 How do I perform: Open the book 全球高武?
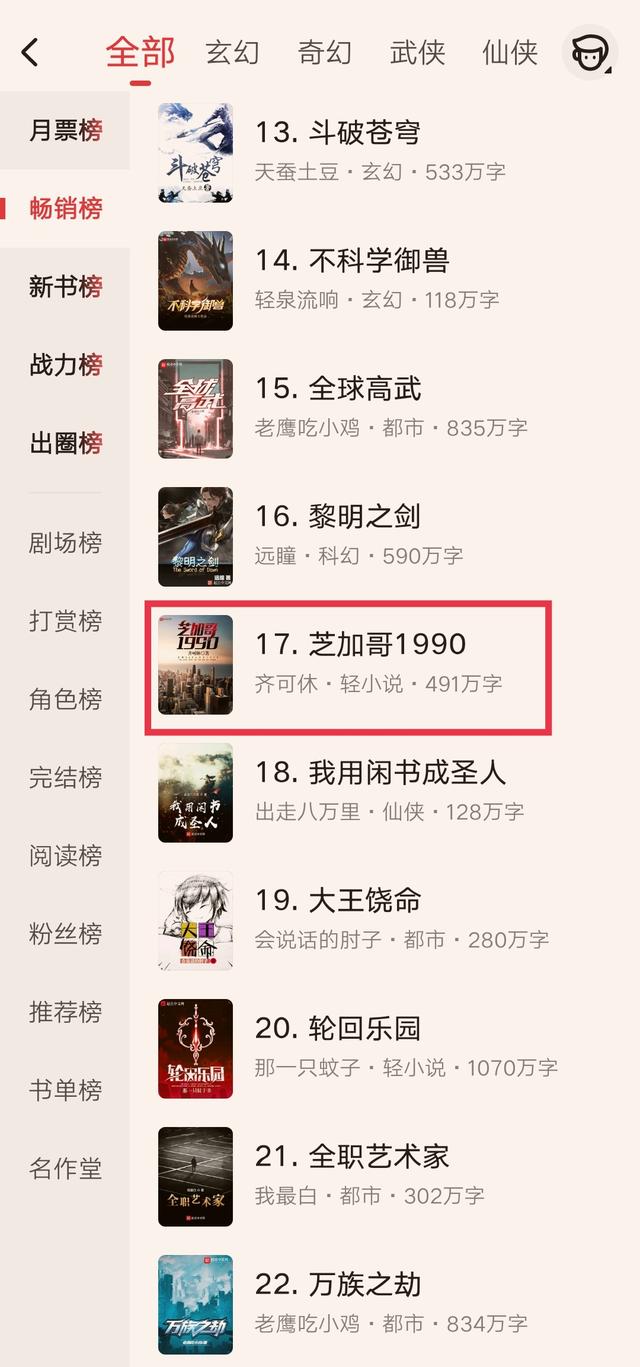pyautogui.click(x=385, y=408)
